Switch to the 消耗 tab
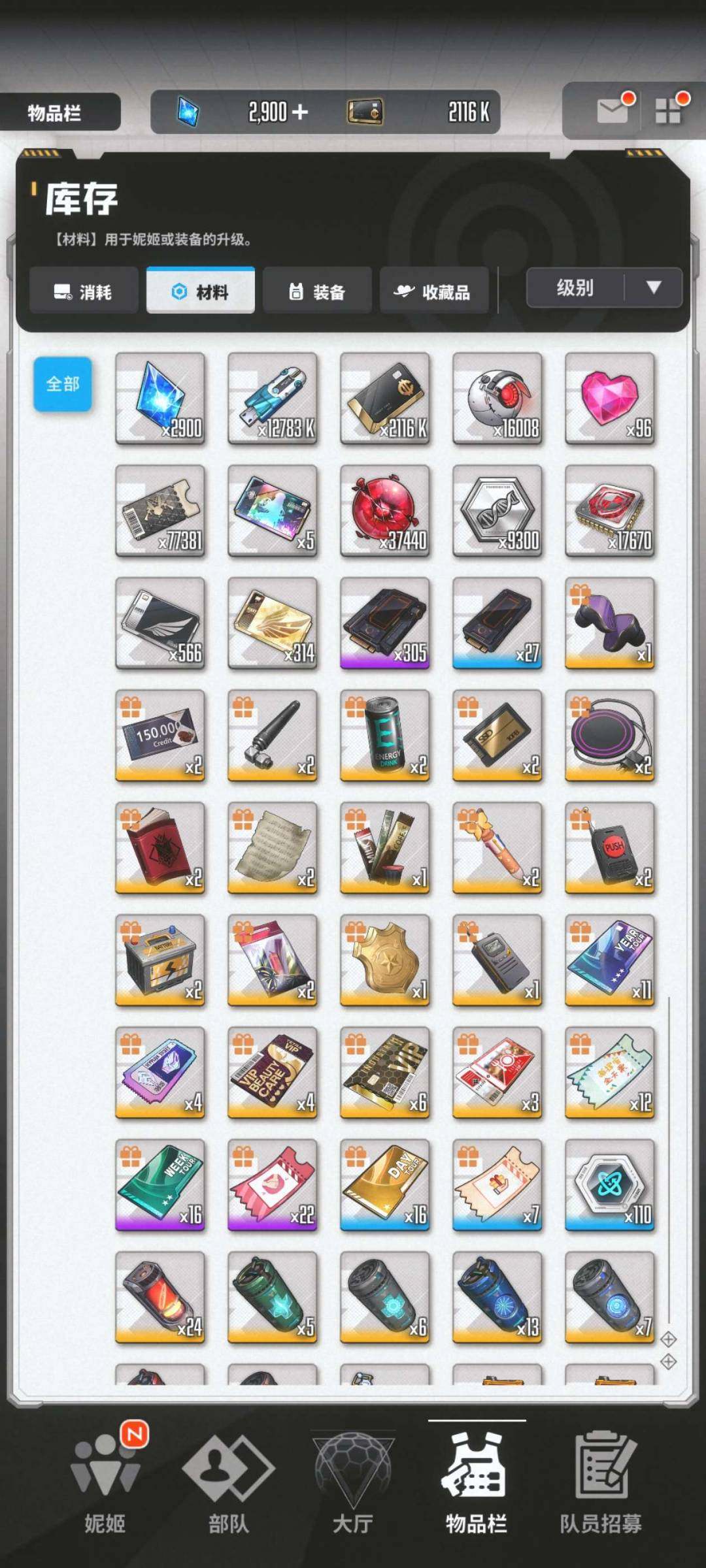Image resolution: width=706 pixels, height=1568 pixels. point(84,291)
